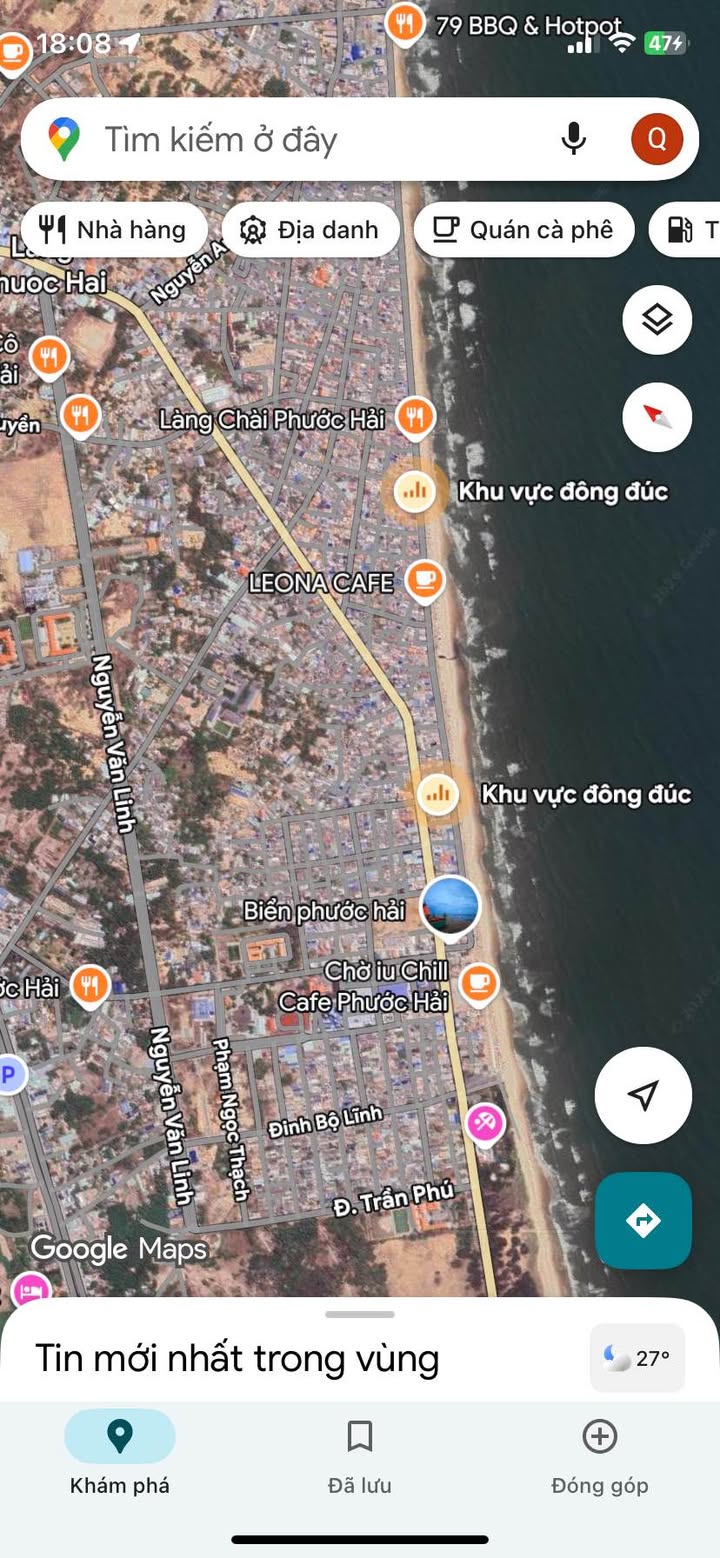Select the "Khám phá" tab
The height and width of the screenshot is (1558, 720).
(120, 1455)
